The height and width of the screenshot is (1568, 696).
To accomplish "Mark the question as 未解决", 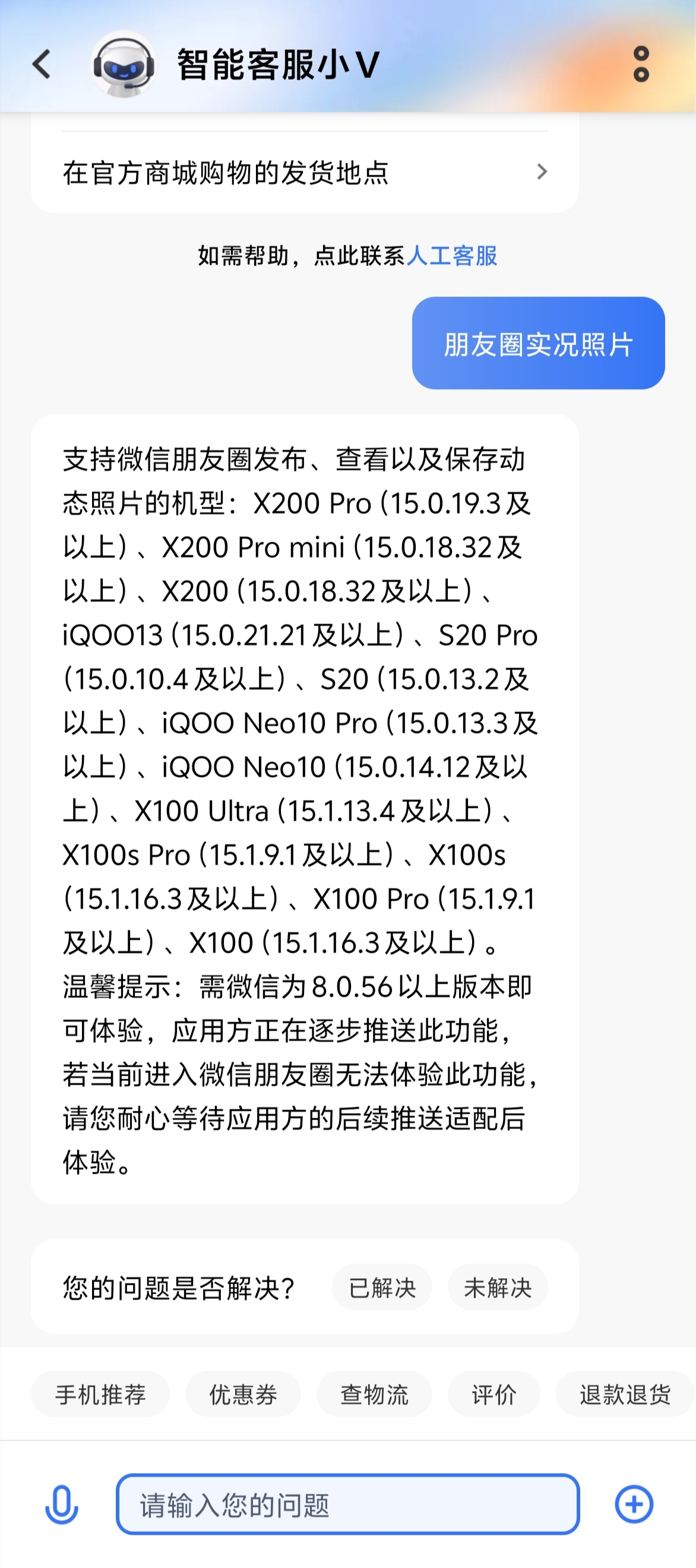I will [x=498, y=1288].
